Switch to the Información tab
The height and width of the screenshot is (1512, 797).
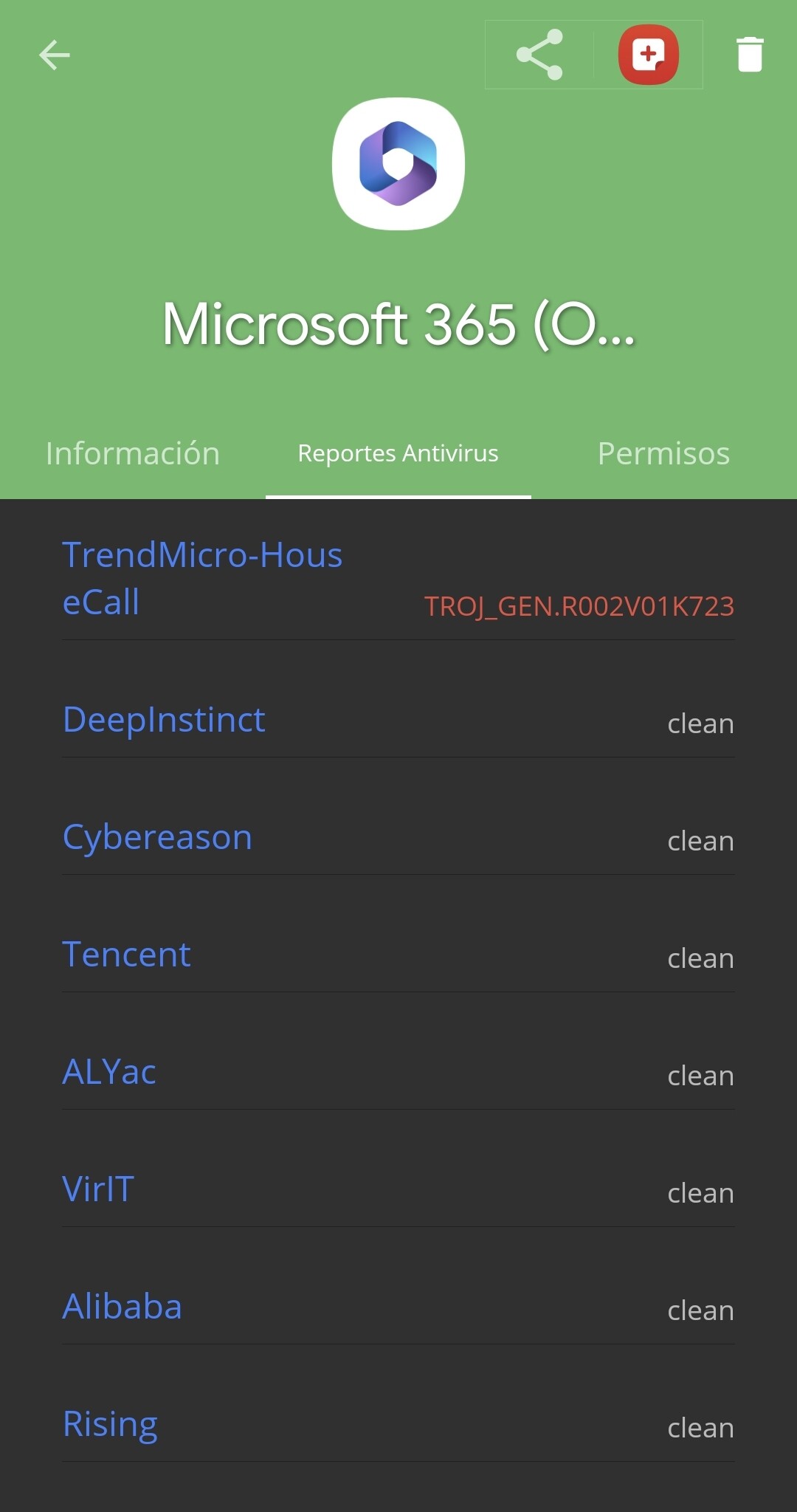tap(133, 453)
